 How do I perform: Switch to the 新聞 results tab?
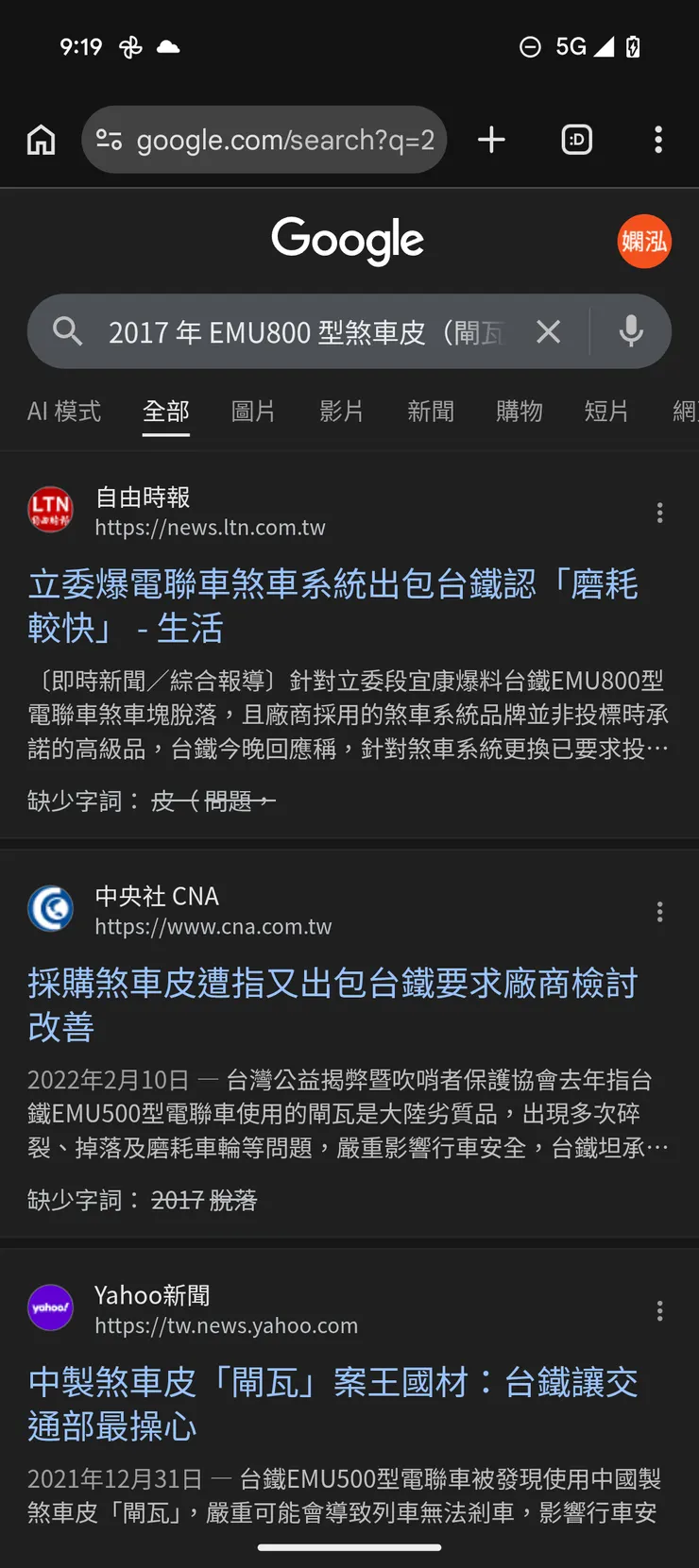pos(431,412)
